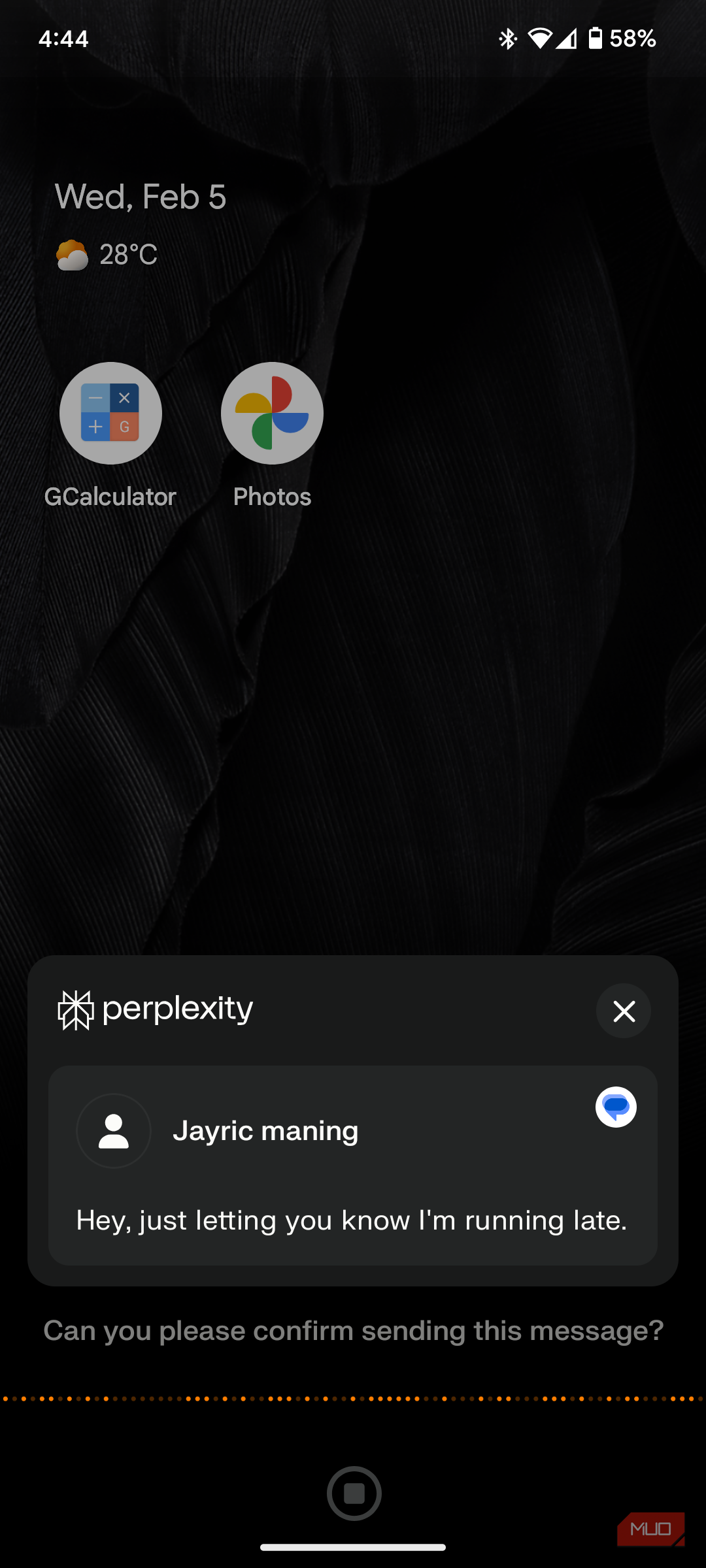The height and width of the screenshot is (1568, 706).
Task: Click the contact avatar for Jayric maning
Action: tap(113, 1131)
